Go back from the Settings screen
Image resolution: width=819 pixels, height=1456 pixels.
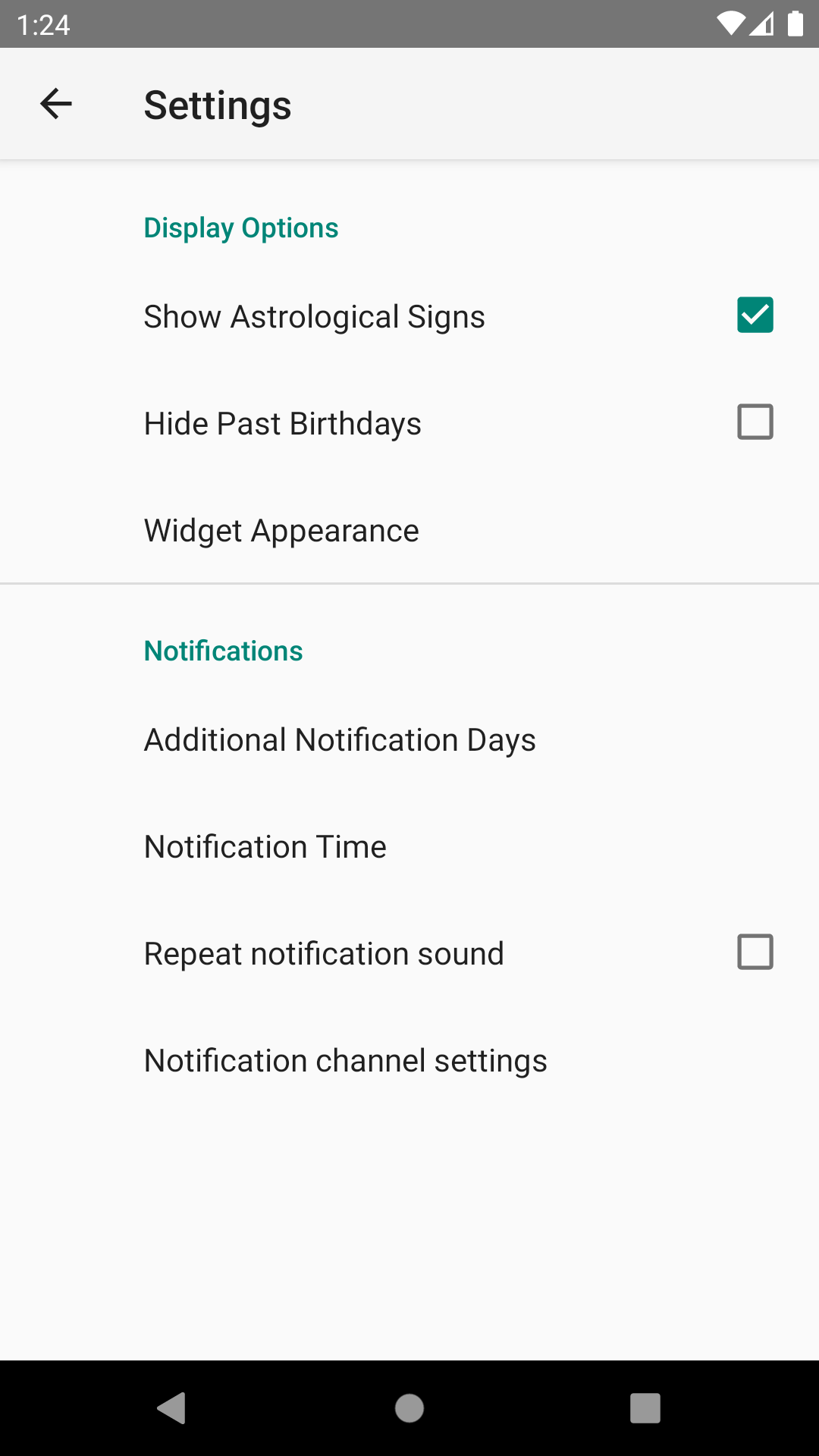click(56, 104)
